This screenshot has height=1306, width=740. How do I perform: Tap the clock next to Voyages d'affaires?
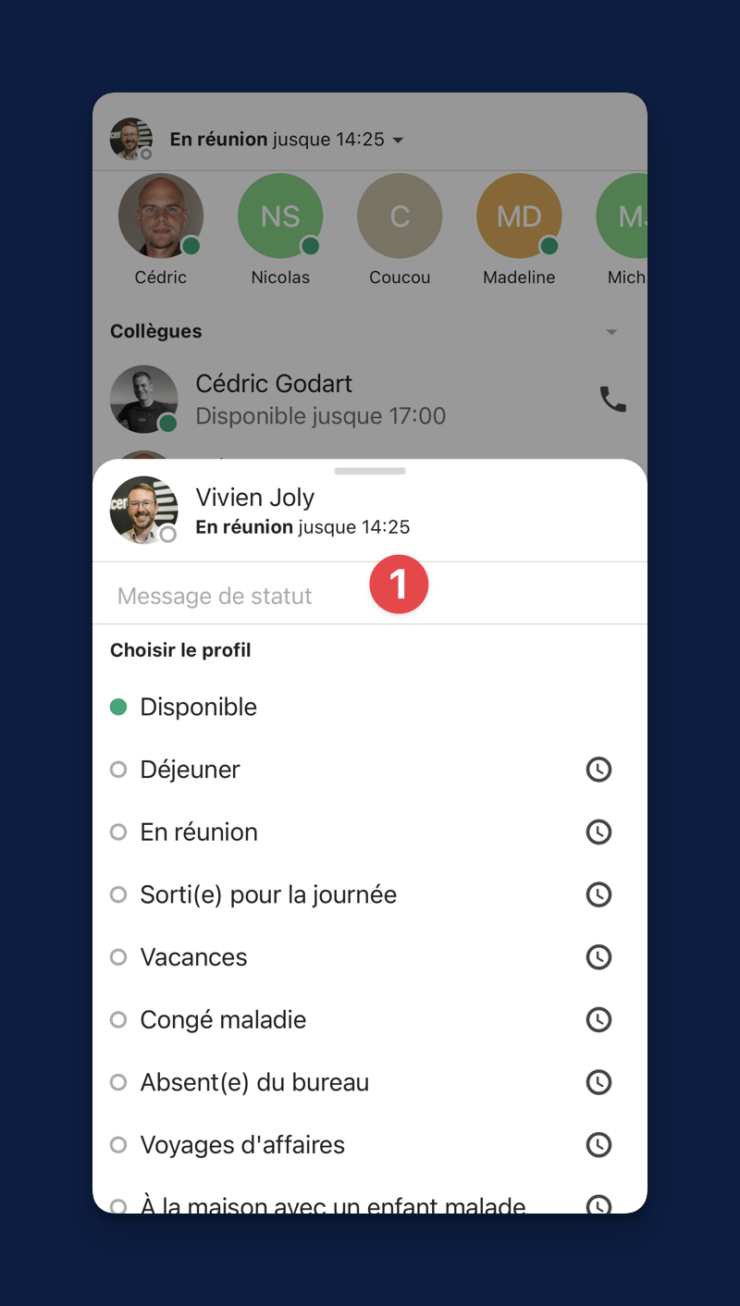pyautogui.click(x=598, y=1144)
